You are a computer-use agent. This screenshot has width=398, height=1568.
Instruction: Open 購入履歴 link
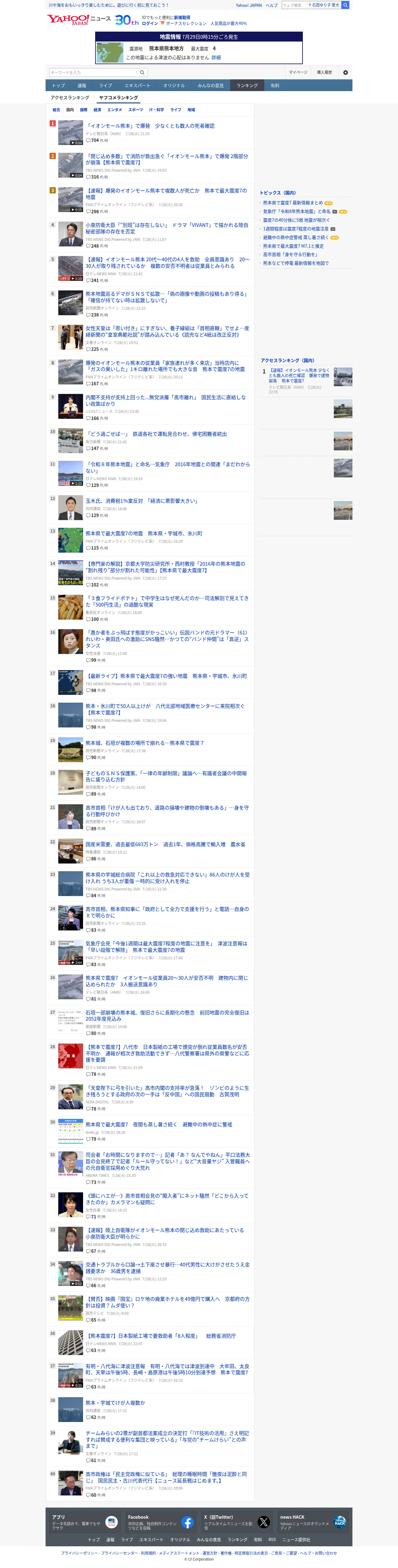point(324,73)
